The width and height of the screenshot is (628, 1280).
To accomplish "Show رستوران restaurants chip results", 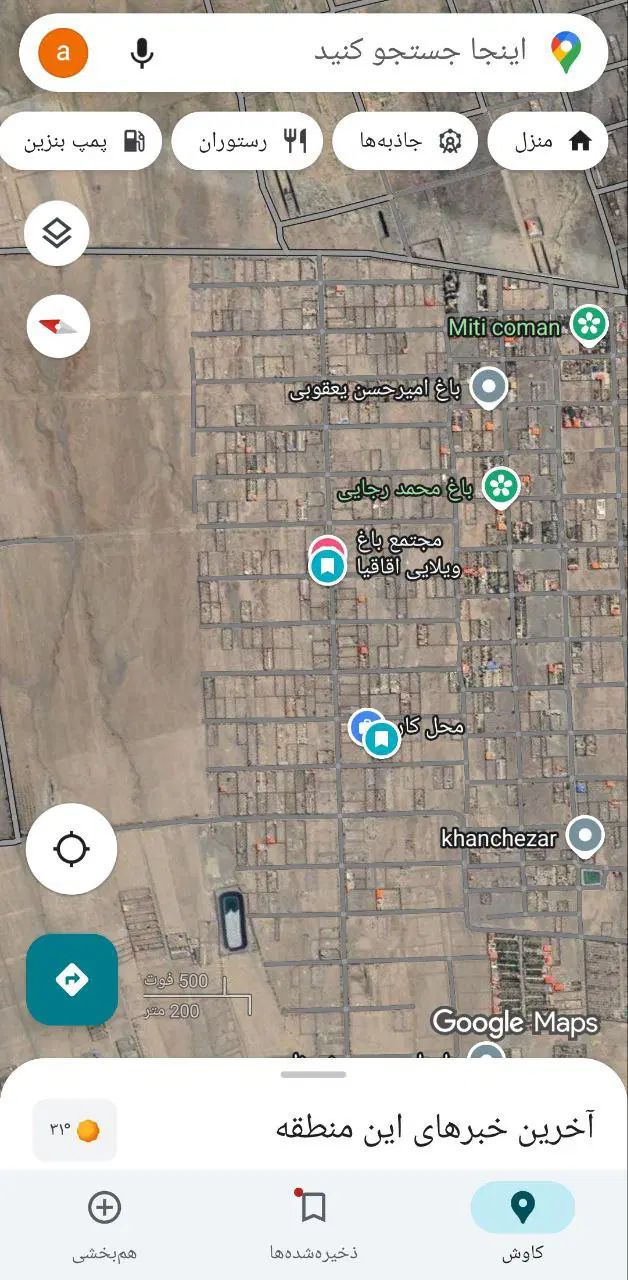I will point(246,141).
